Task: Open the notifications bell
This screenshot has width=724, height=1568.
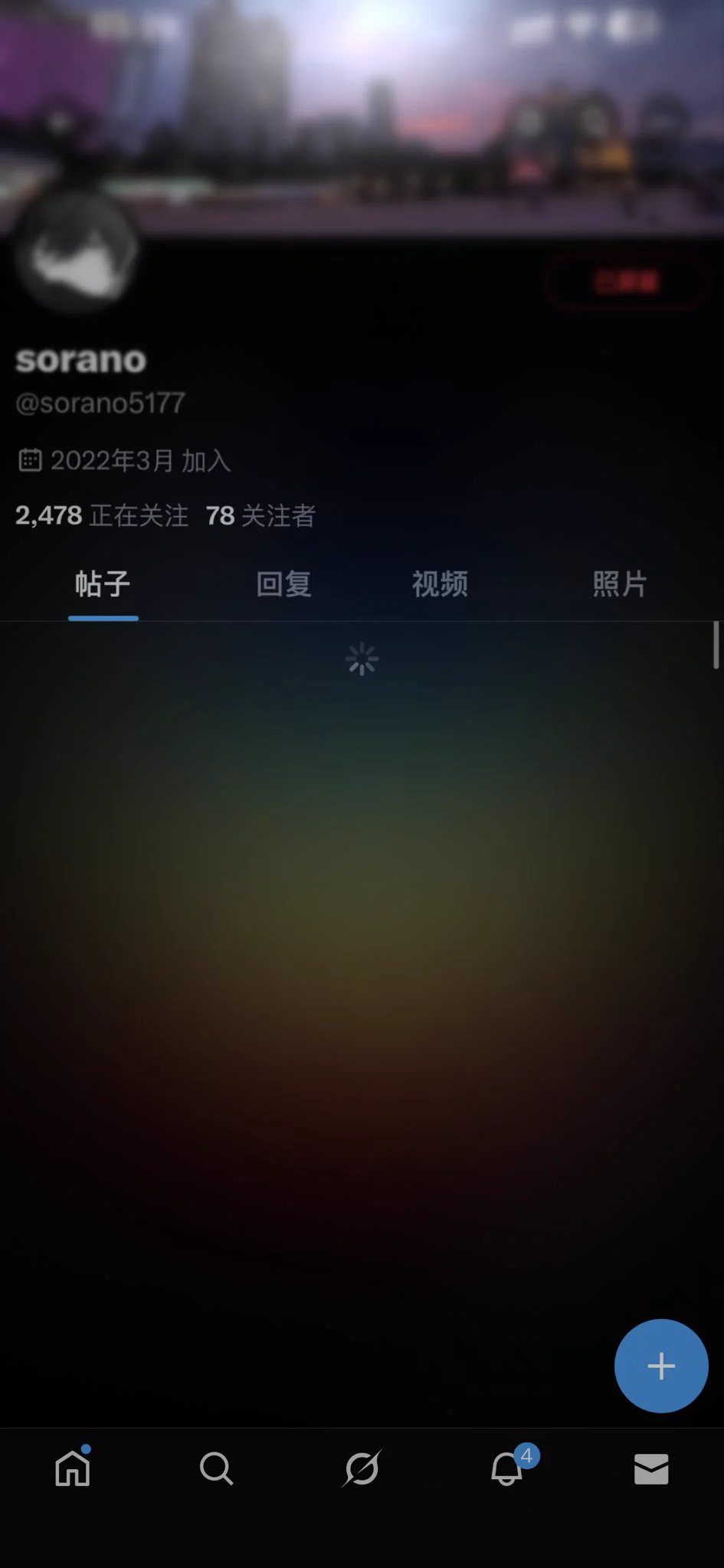Action: 506,1468
